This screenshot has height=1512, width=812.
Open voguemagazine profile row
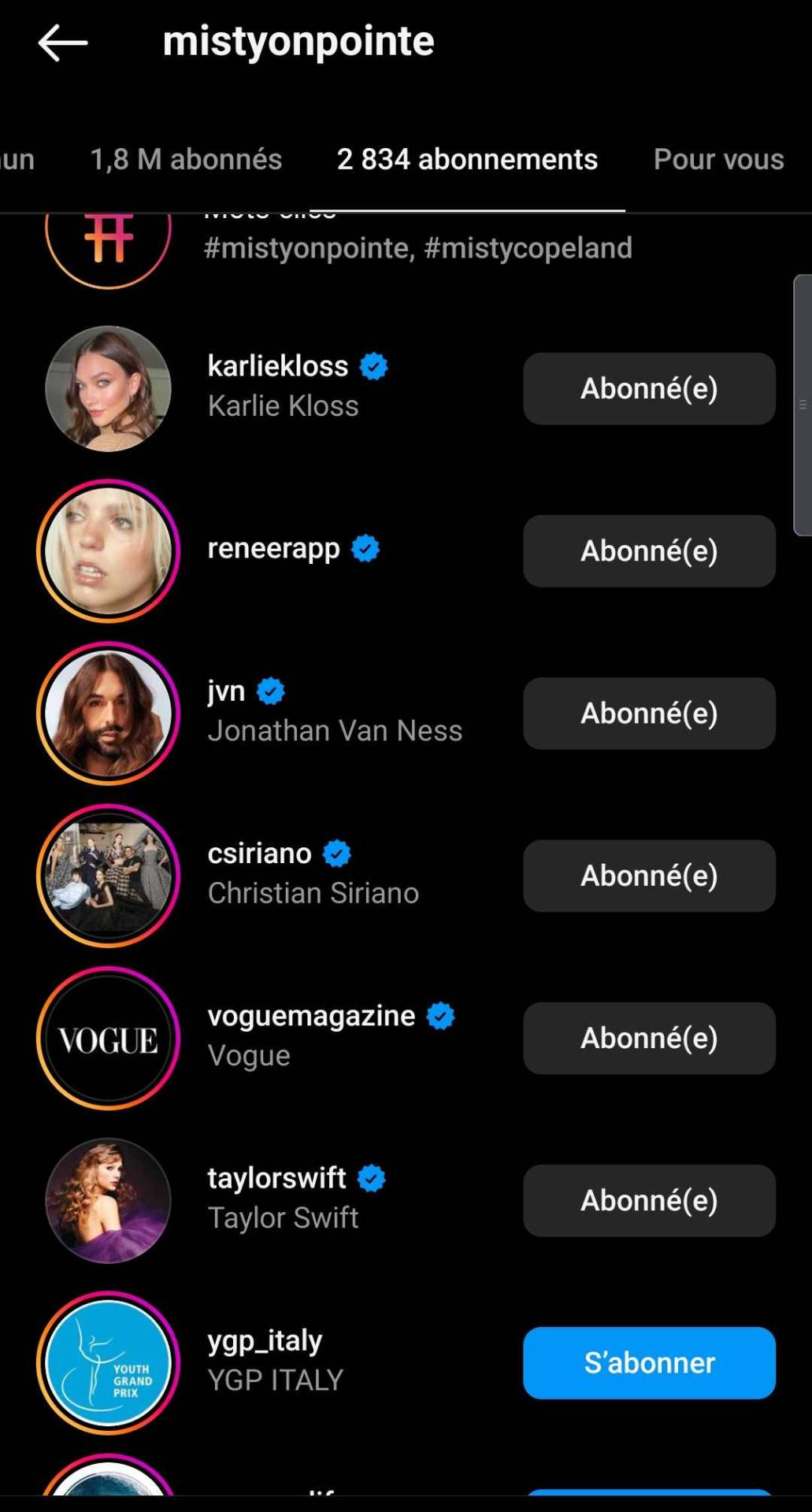(x=310, y=1035)
